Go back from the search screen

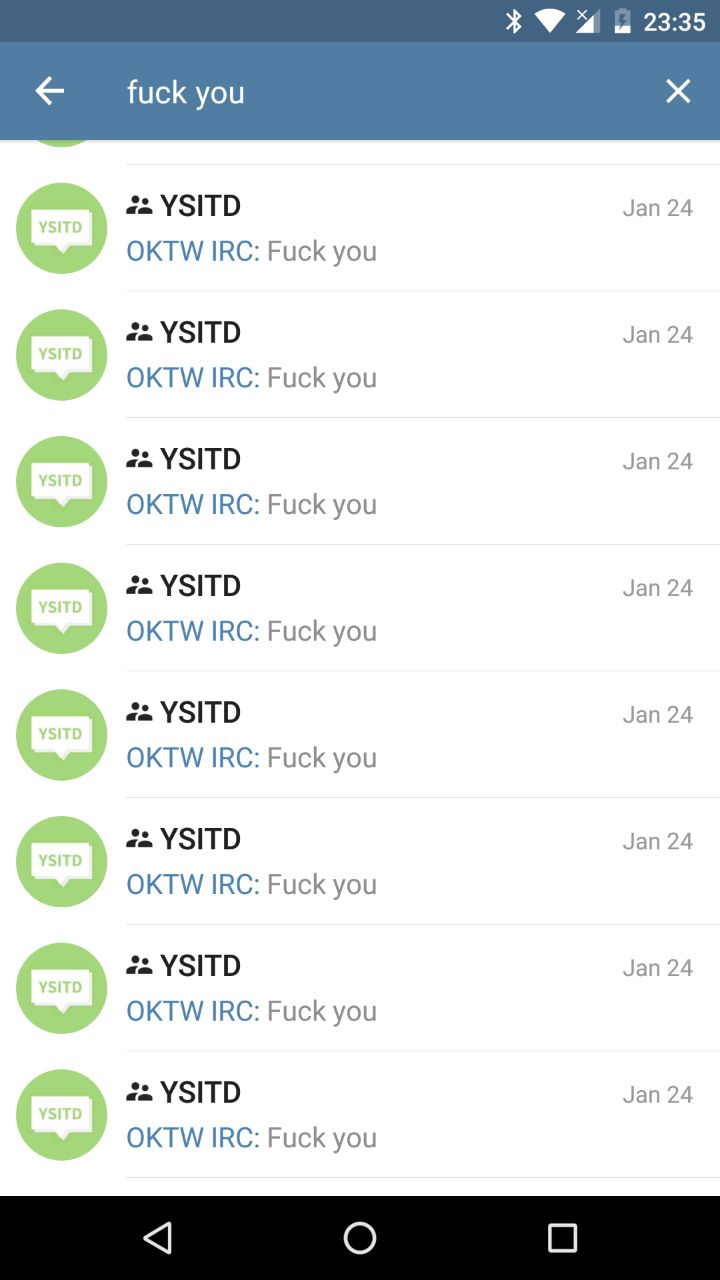pos(49,92)
